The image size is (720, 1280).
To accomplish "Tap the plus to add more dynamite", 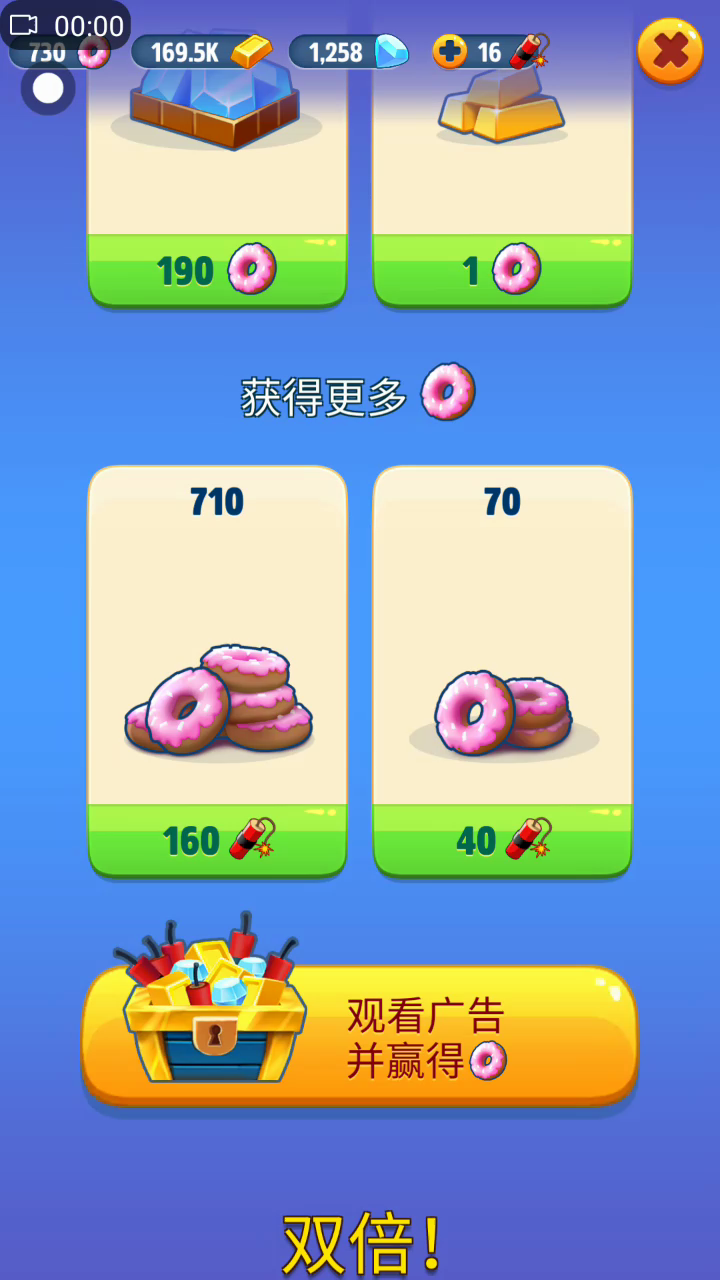I will pos(449,52).
